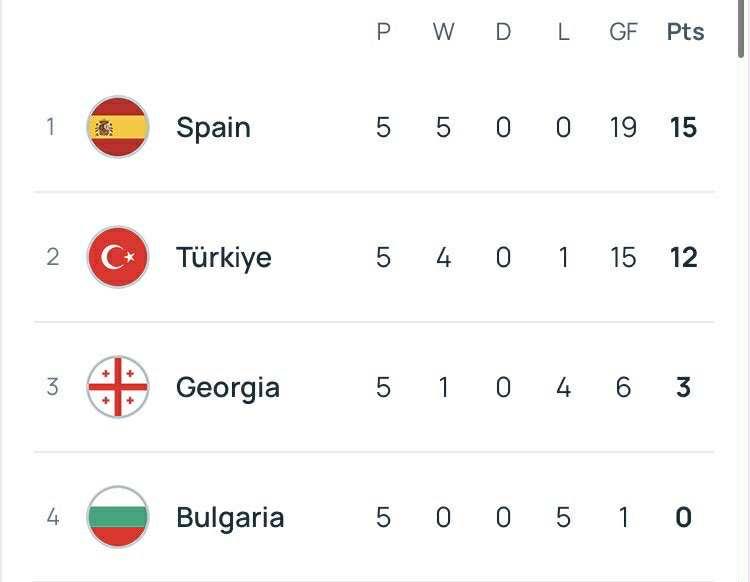
Task: Open Bulgaria team row
Action: coord(230,518)
